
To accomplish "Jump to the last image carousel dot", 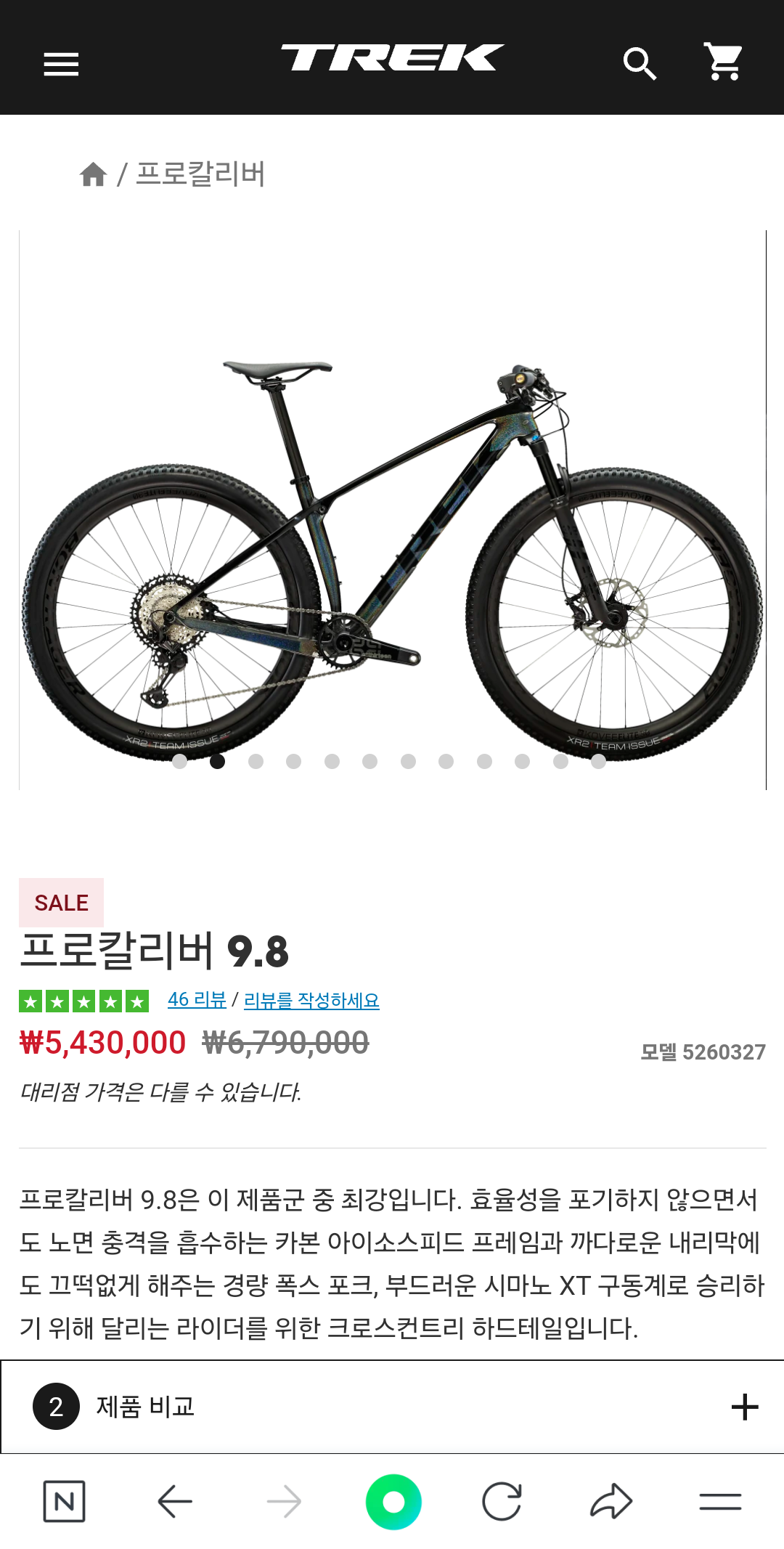I will click(x=598, y=761).
